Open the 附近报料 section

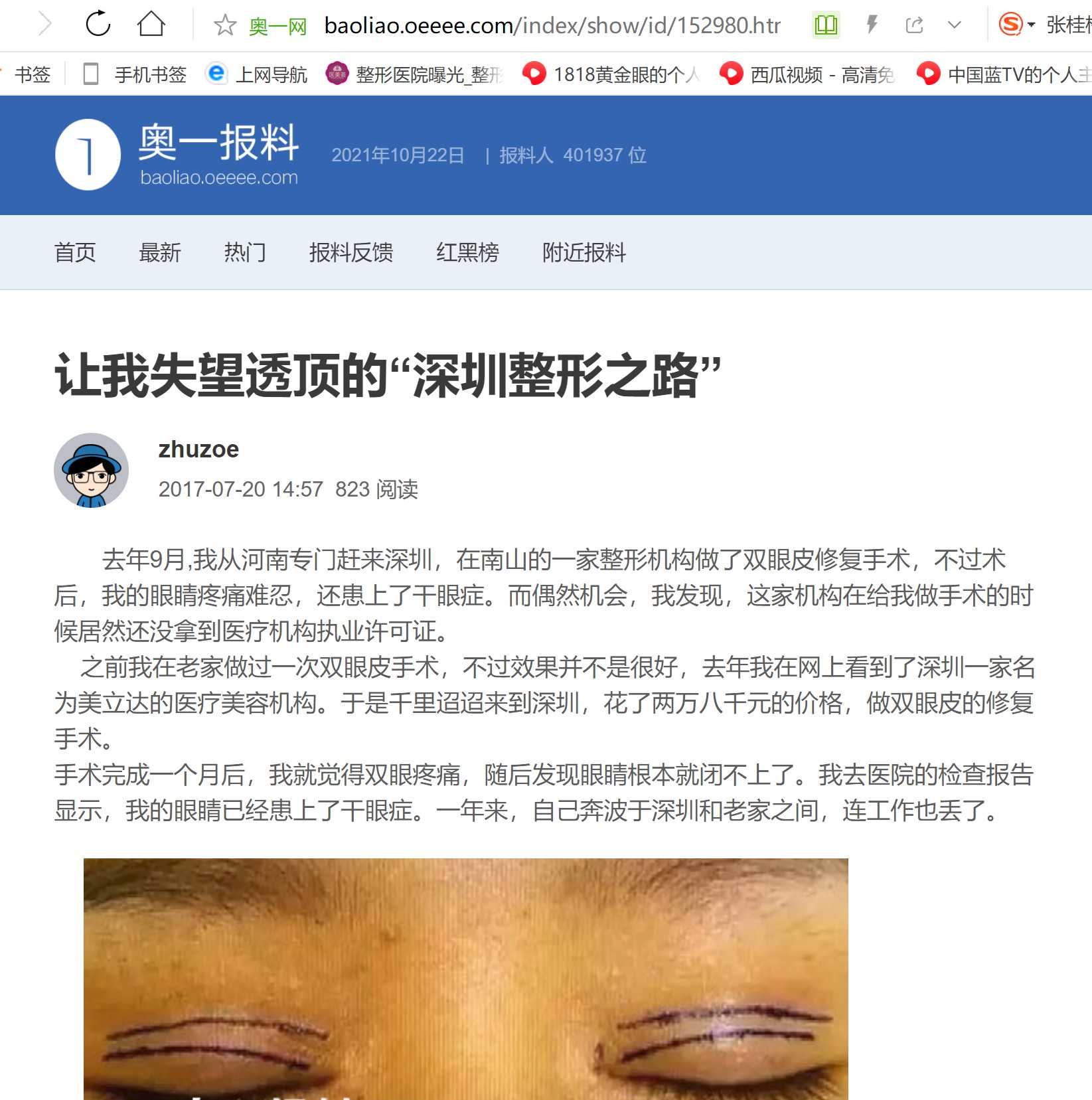coord(584,252)
